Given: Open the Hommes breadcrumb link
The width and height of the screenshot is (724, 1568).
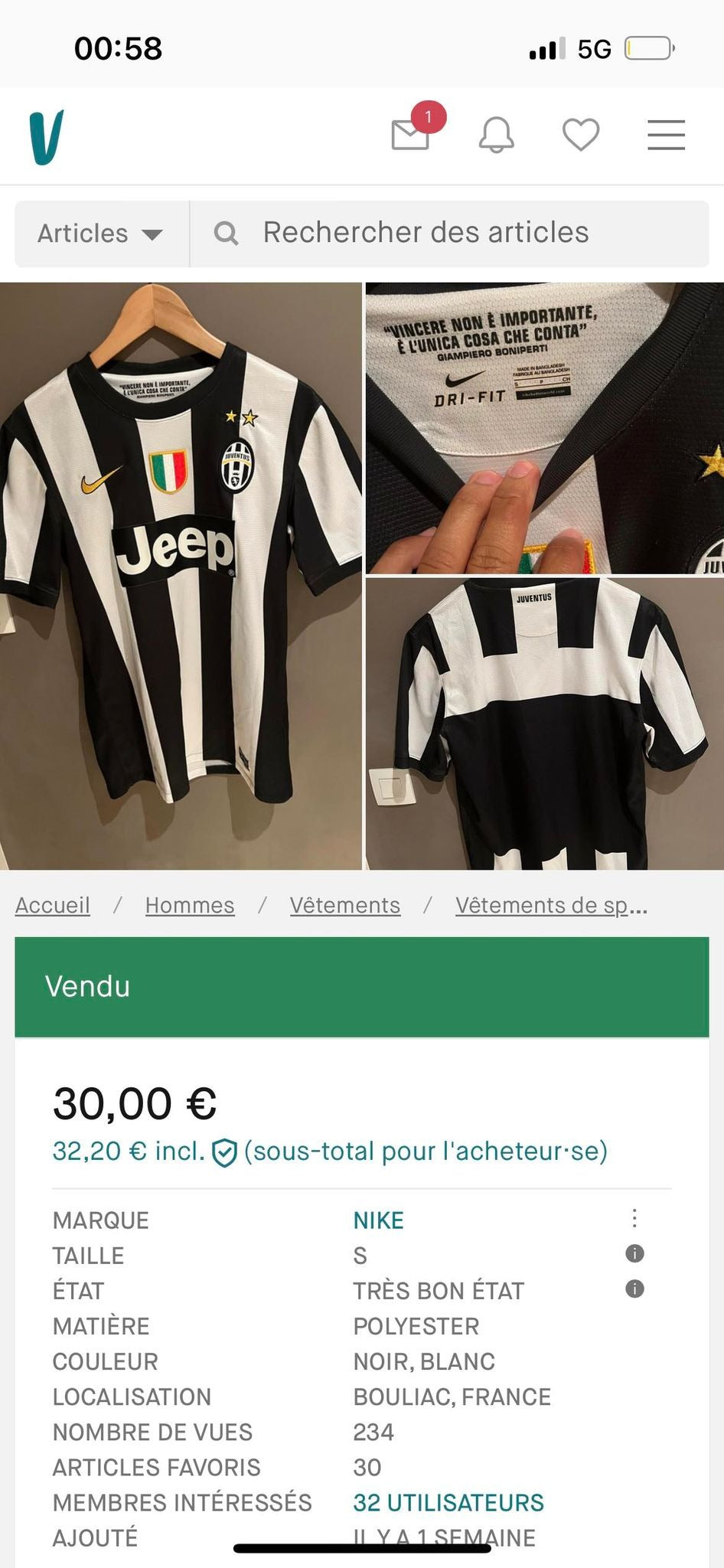Looking at the screenshot, I should [190, 905].
